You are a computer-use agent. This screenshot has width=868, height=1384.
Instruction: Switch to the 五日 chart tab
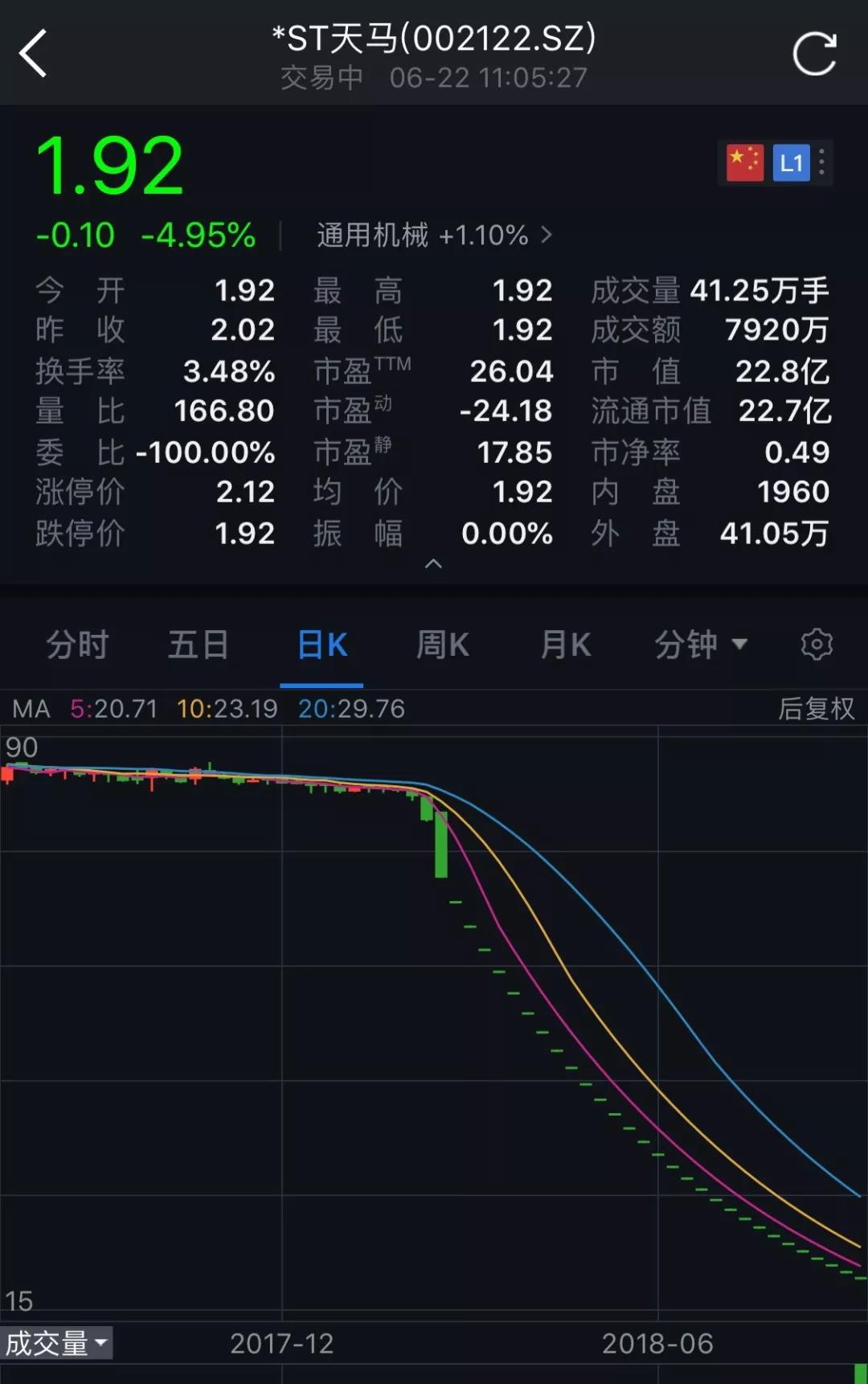[198, 645]
